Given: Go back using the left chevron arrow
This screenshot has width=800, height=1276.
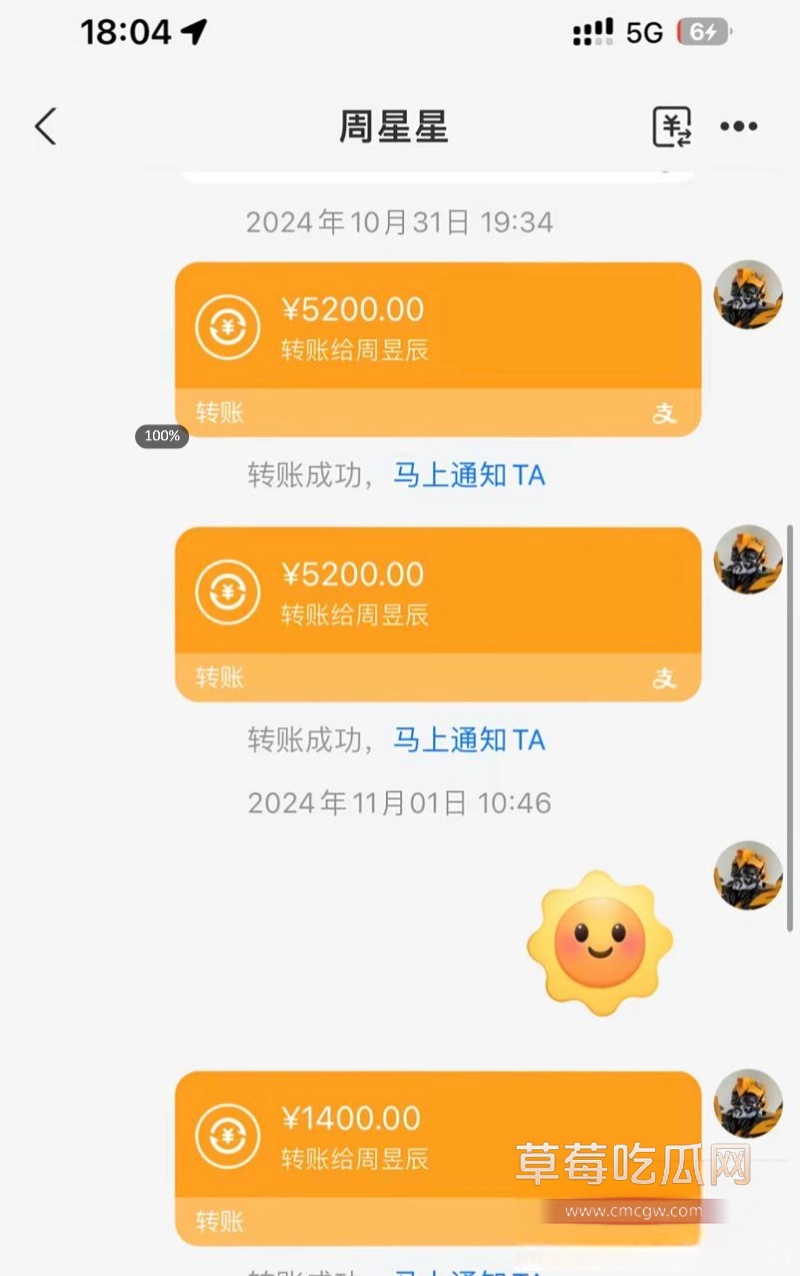Looking at the screenshot, I should pos(44,126).
